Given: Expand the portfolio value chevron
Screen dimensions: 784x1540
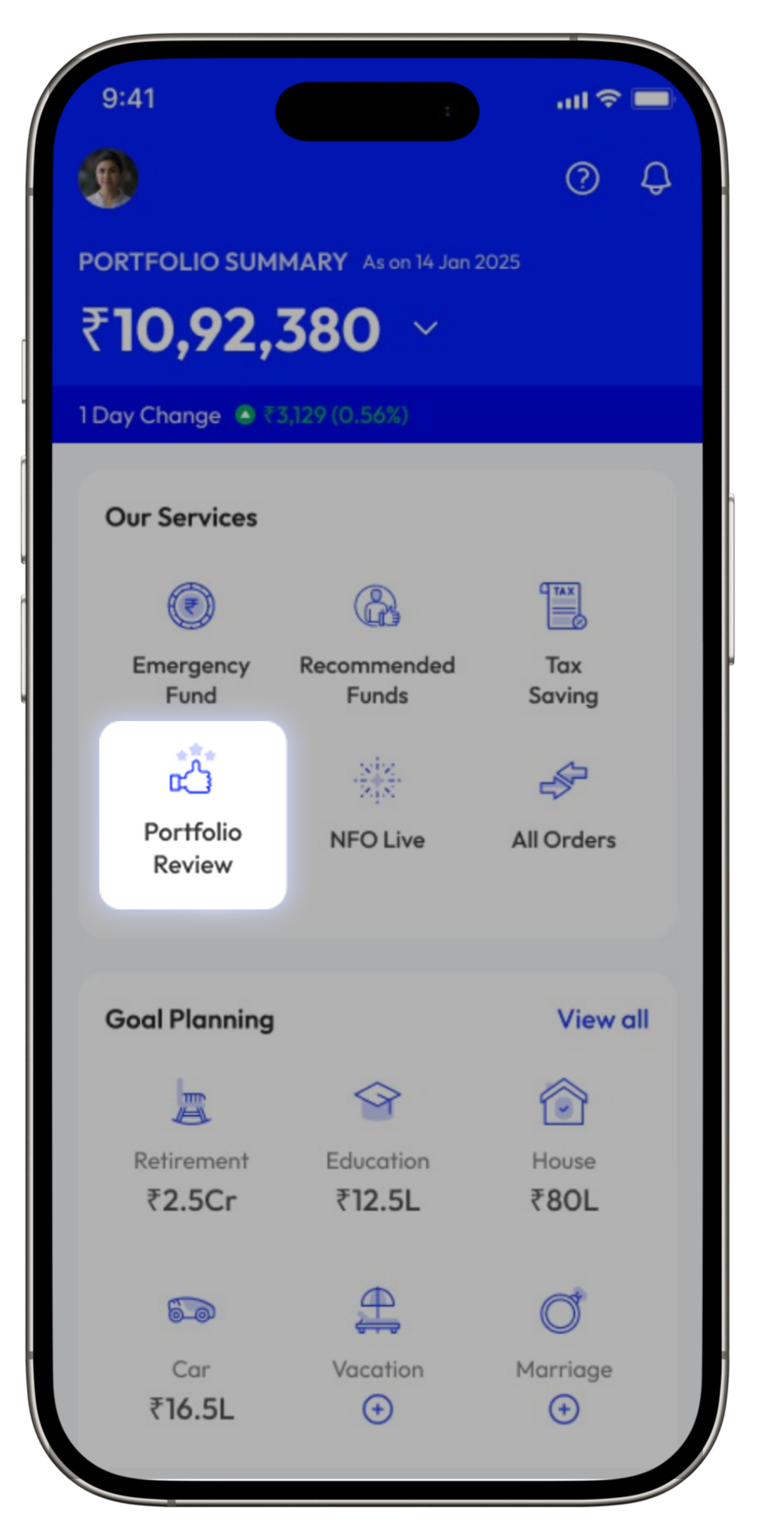Looking at the screenshot, I should (x=426, y=329).
